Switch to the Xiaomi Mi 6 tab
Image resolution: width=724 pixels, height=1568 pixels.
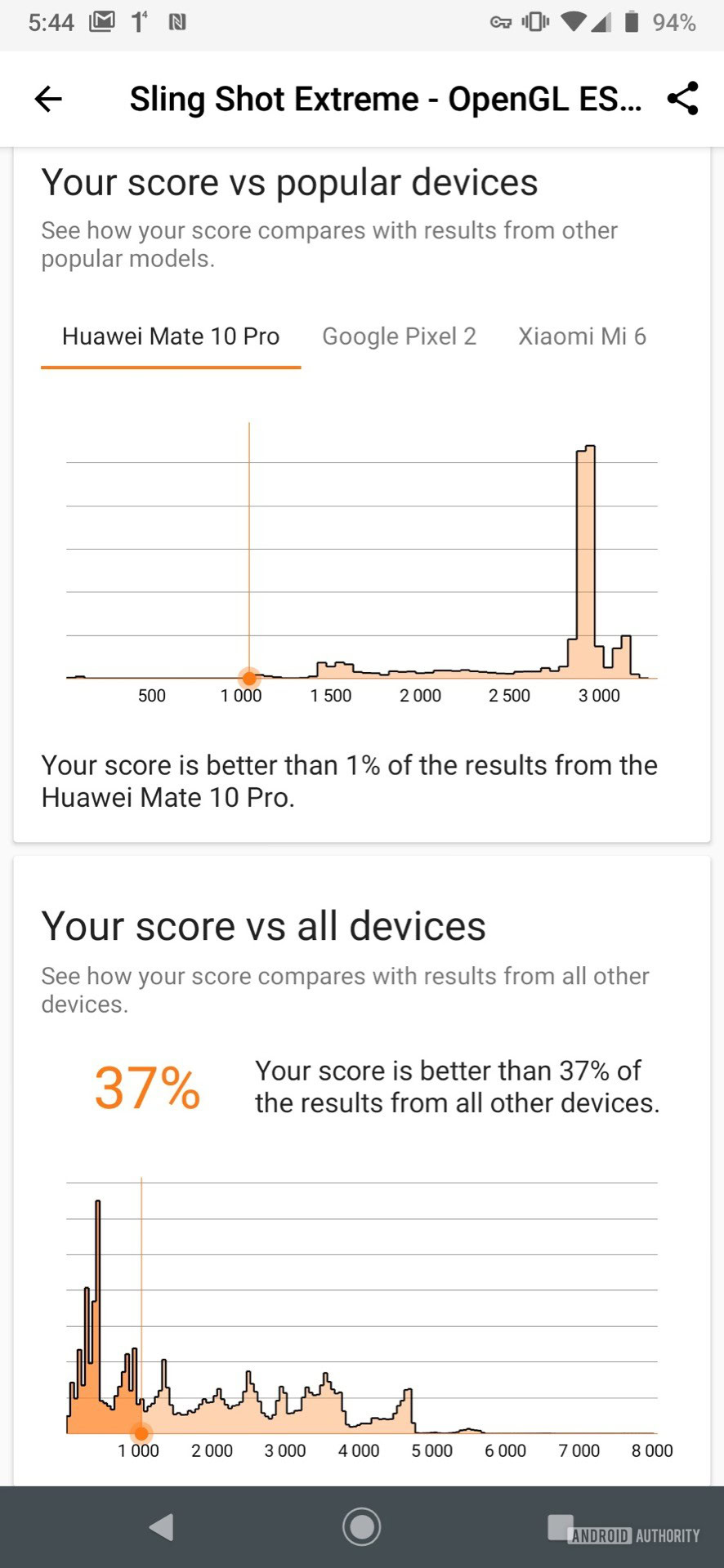click(x=582, y=336)
